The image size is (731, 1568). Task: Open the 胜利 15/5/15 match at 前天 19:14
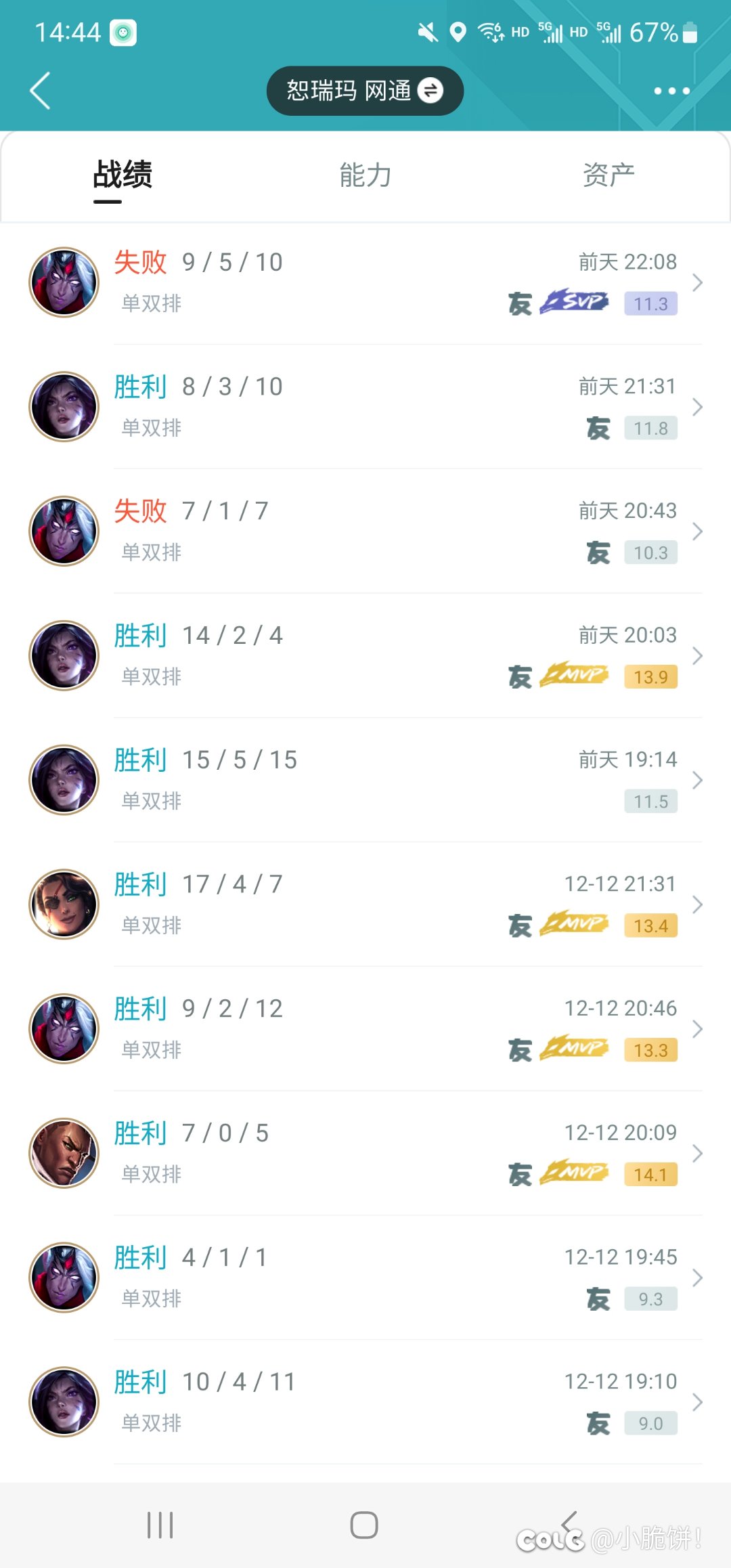[x=365, y=780]
